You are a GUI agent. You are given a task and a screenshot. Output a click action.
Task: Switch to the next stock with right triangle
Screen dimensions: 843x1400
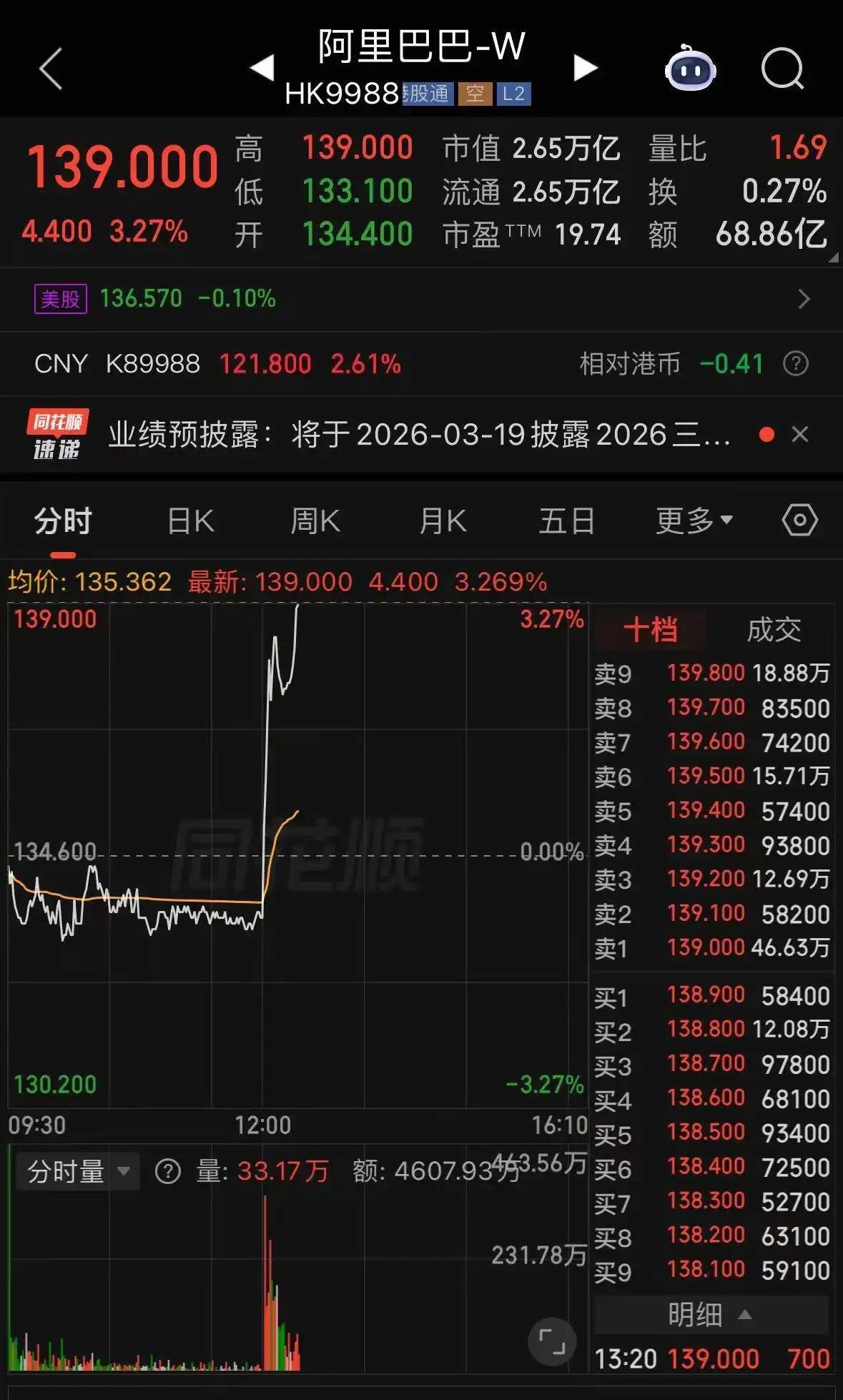pyautogui.click(x=585, y=68)
